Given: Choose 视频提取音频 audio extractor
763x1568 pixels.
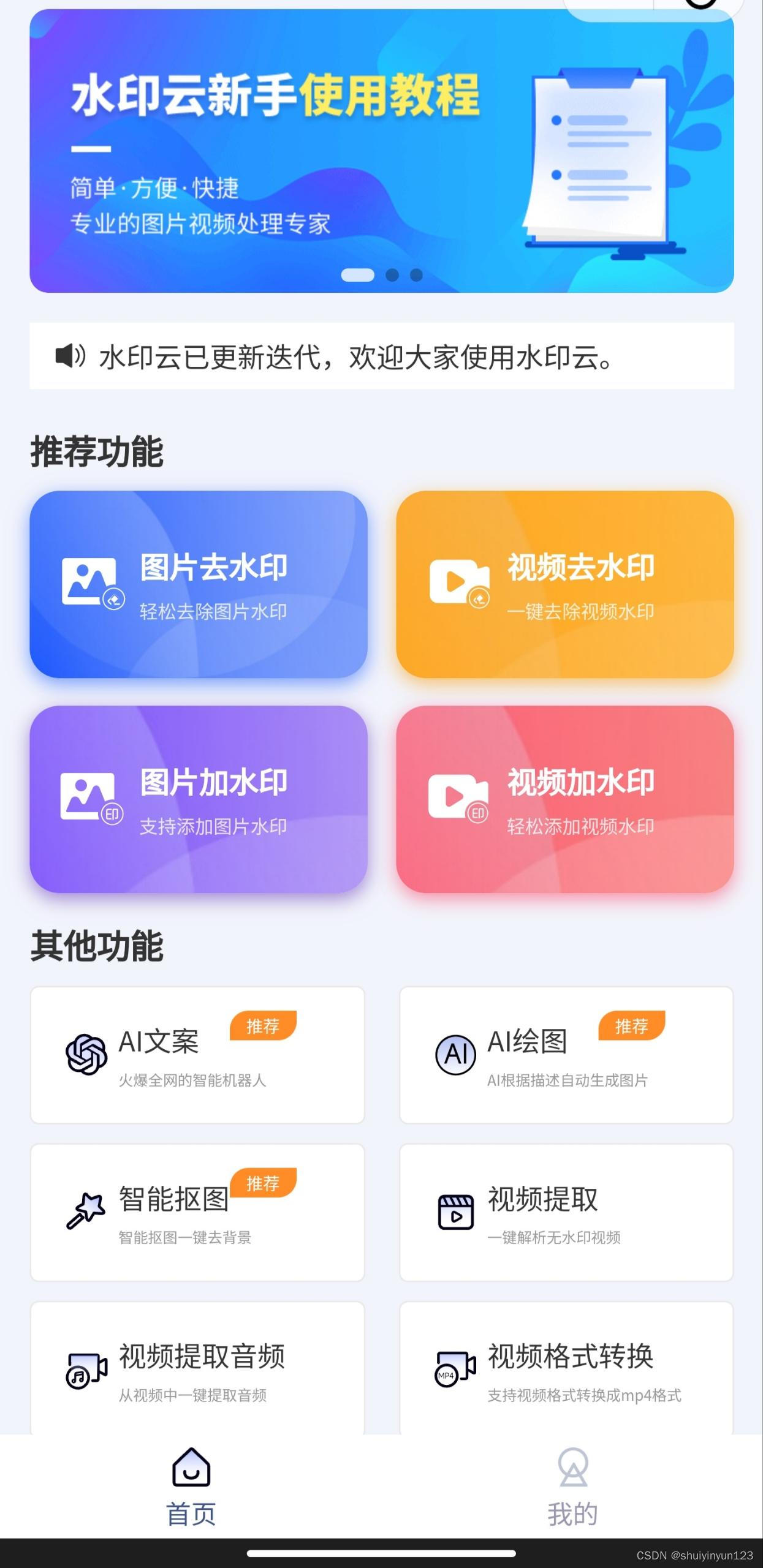Looking at the screenshot, I should point(197,1368).
